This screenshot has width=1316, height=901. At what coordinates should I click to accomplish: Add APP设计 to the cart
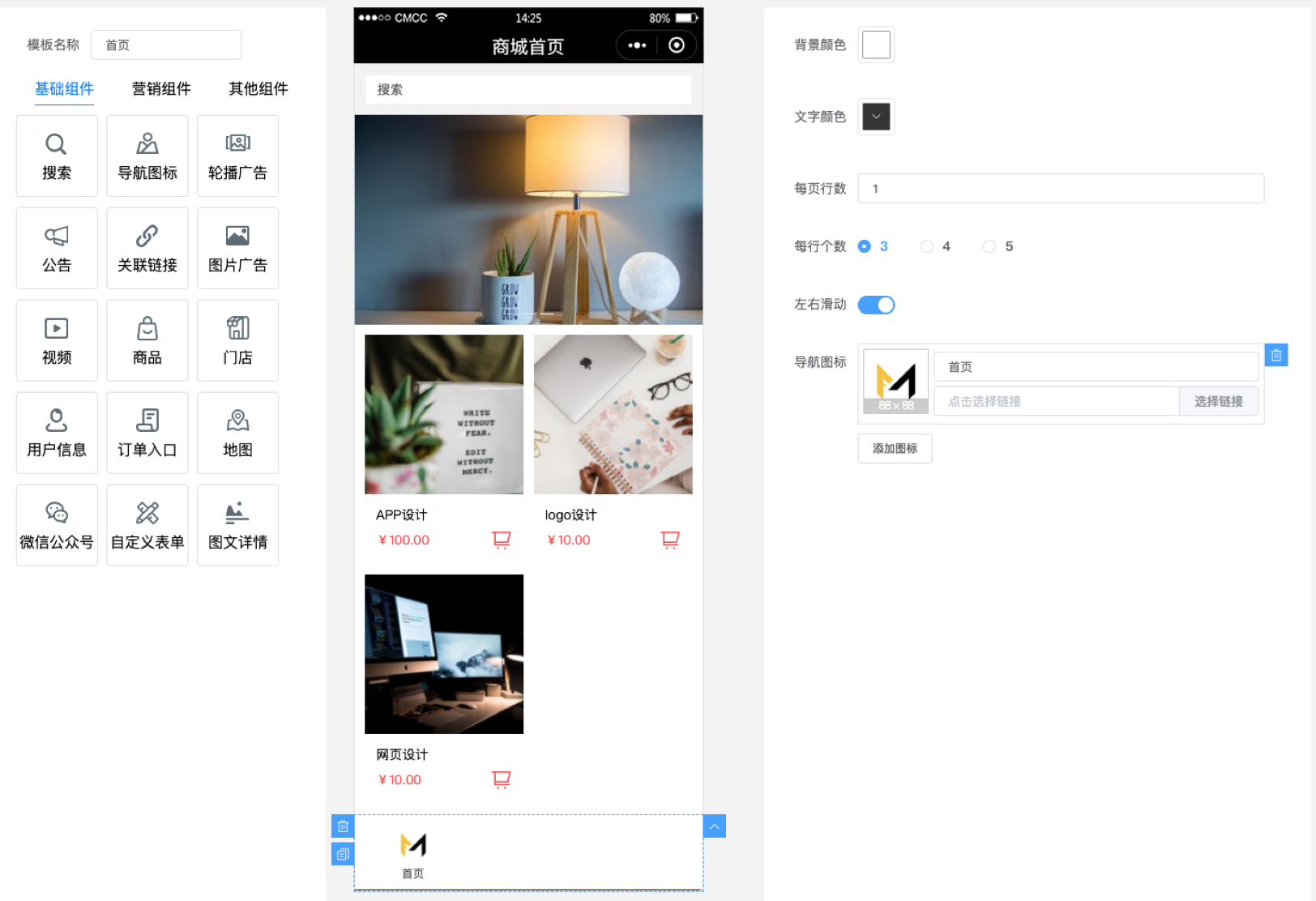pyautogui.click(x=502, y=540)
